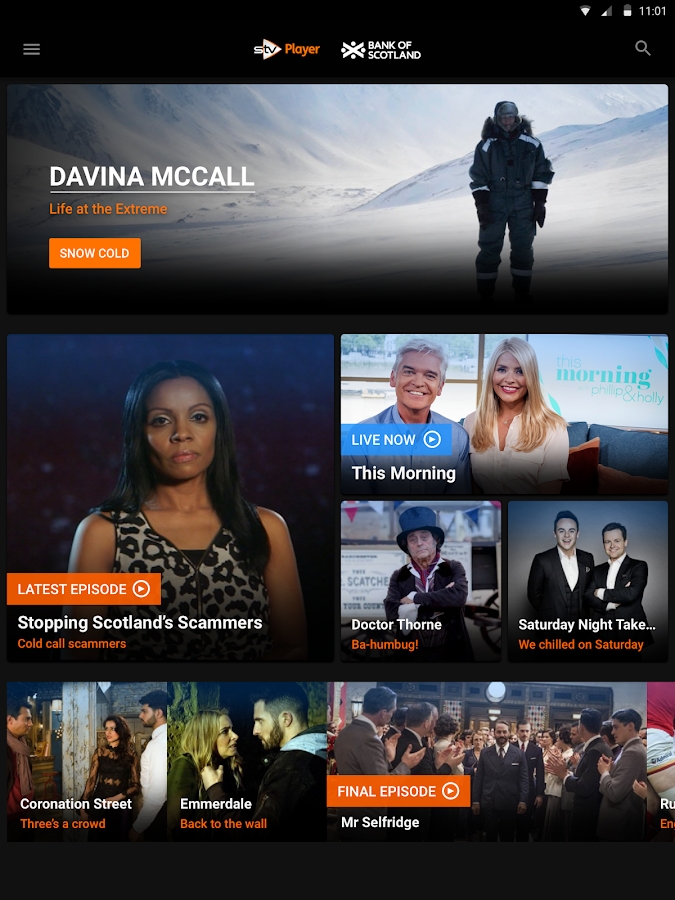
Task: Open Stopping Scotland's Scammers latest episode
Action: coord(170,498)
